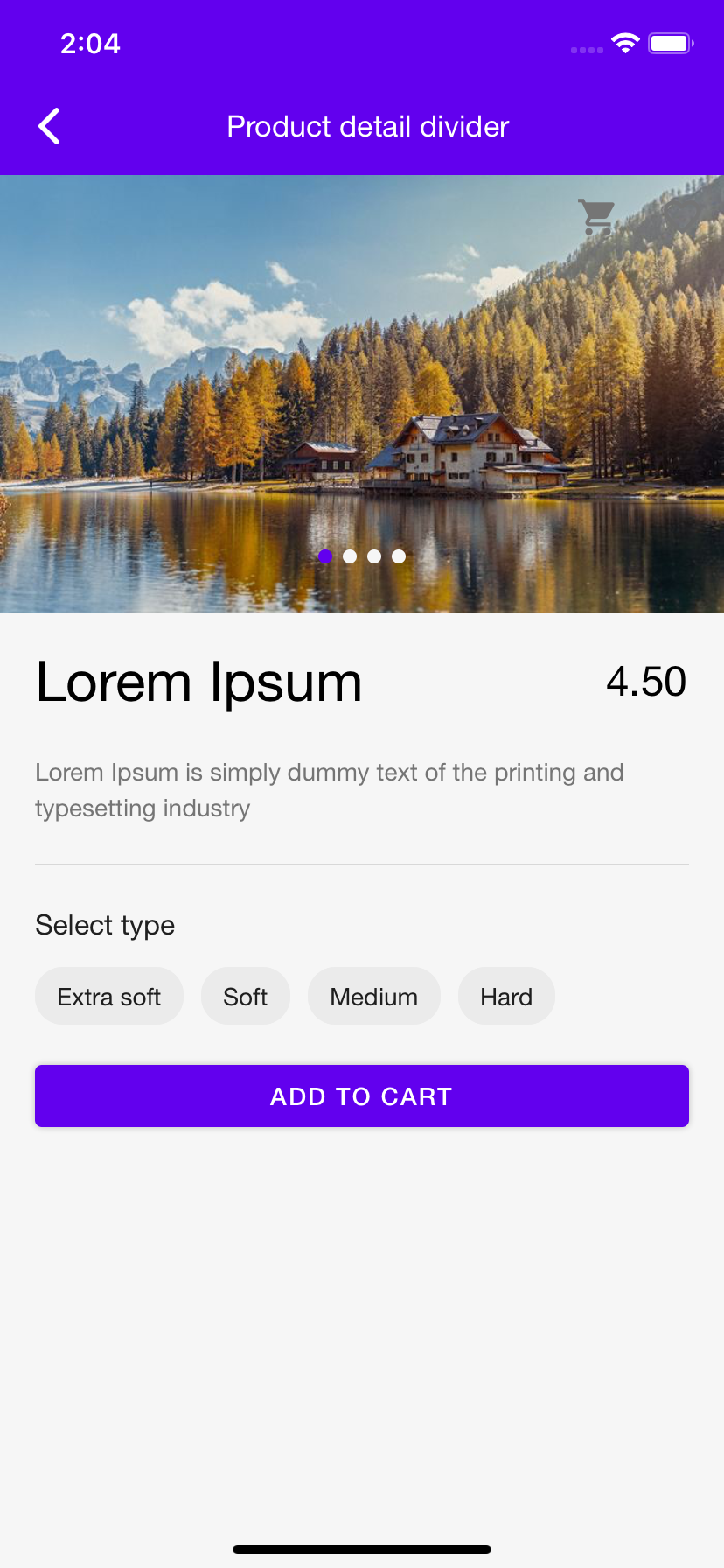Tap the cellular signal dots indicator
This screenshot has height=1568, width=724.
[585, 51]
